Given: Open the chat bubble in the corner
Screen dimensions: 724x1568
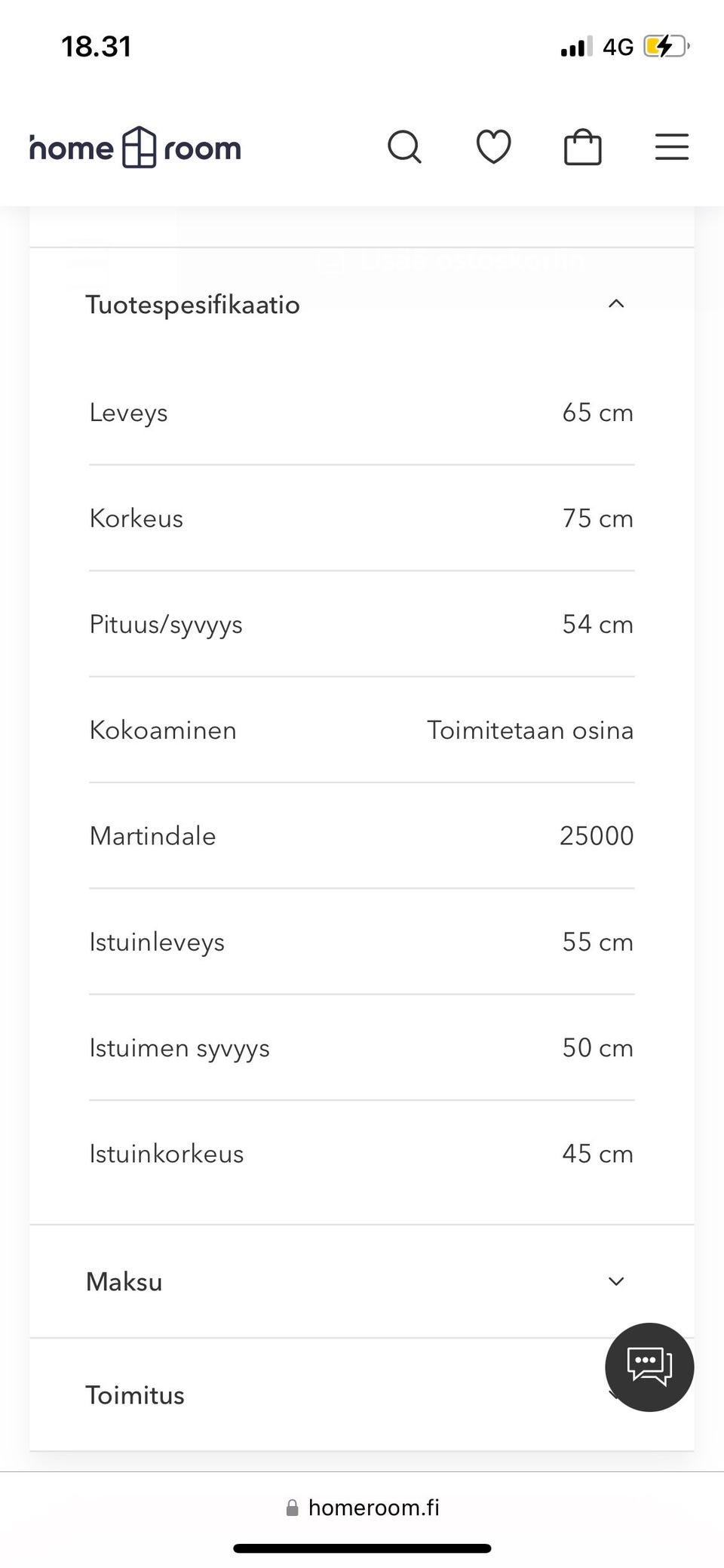Looking at the screenshot, I should pyautogui.click(x=649, y=1368).
